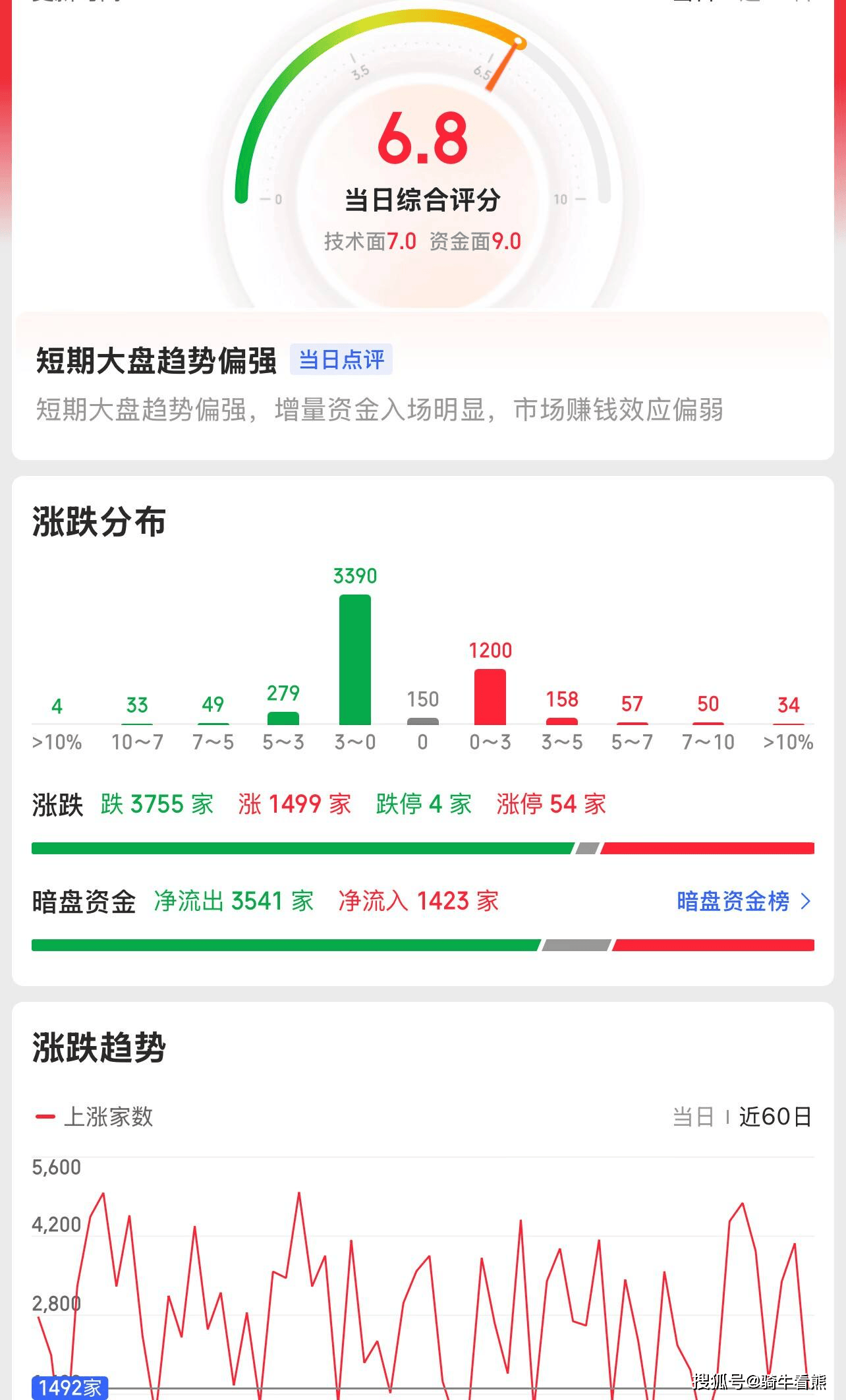Open the 暗盘资金榜 ranking link

[743, 901]
